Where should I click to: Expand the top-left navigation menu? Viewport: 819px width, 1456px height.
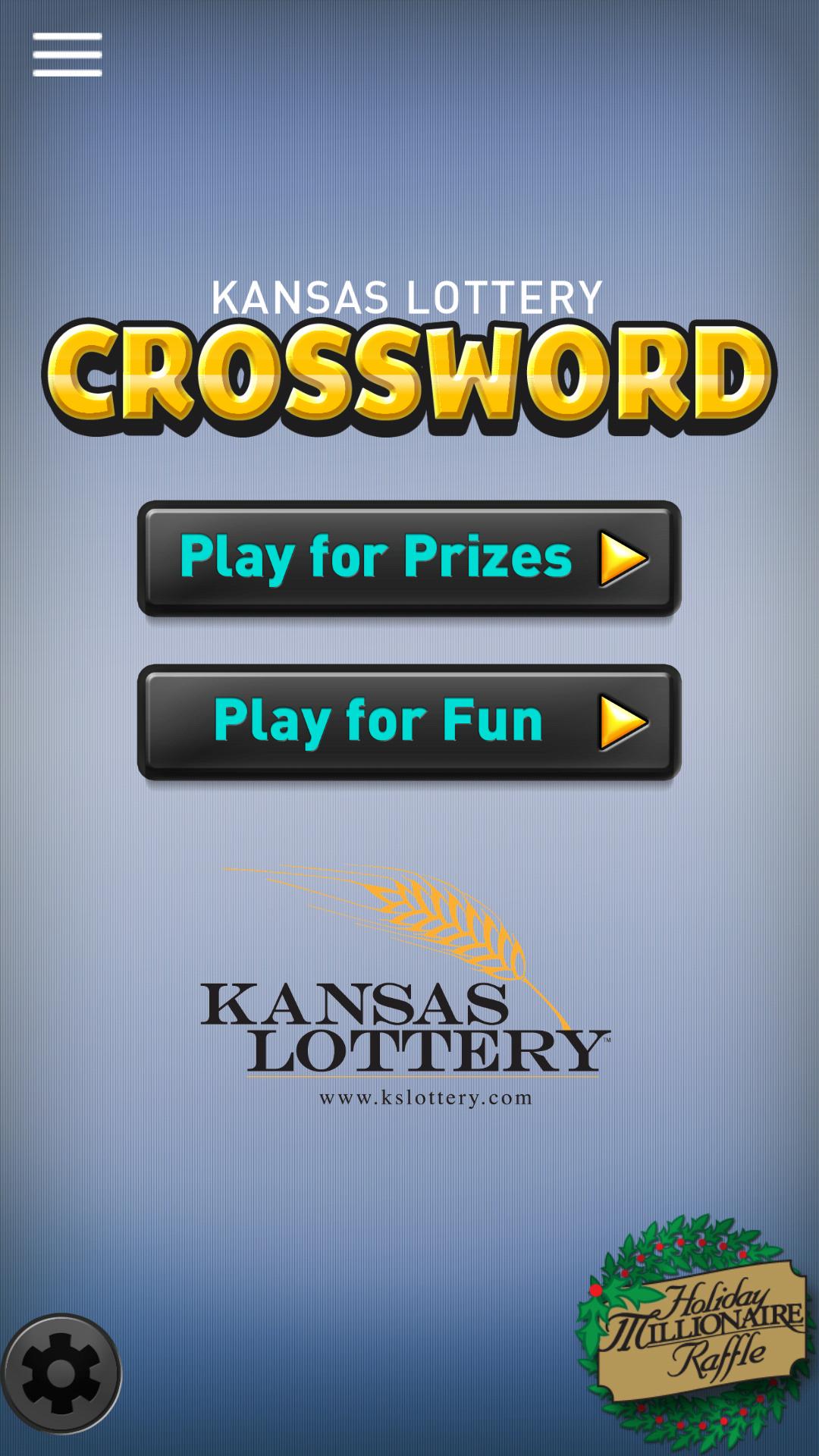coord(67,53)
